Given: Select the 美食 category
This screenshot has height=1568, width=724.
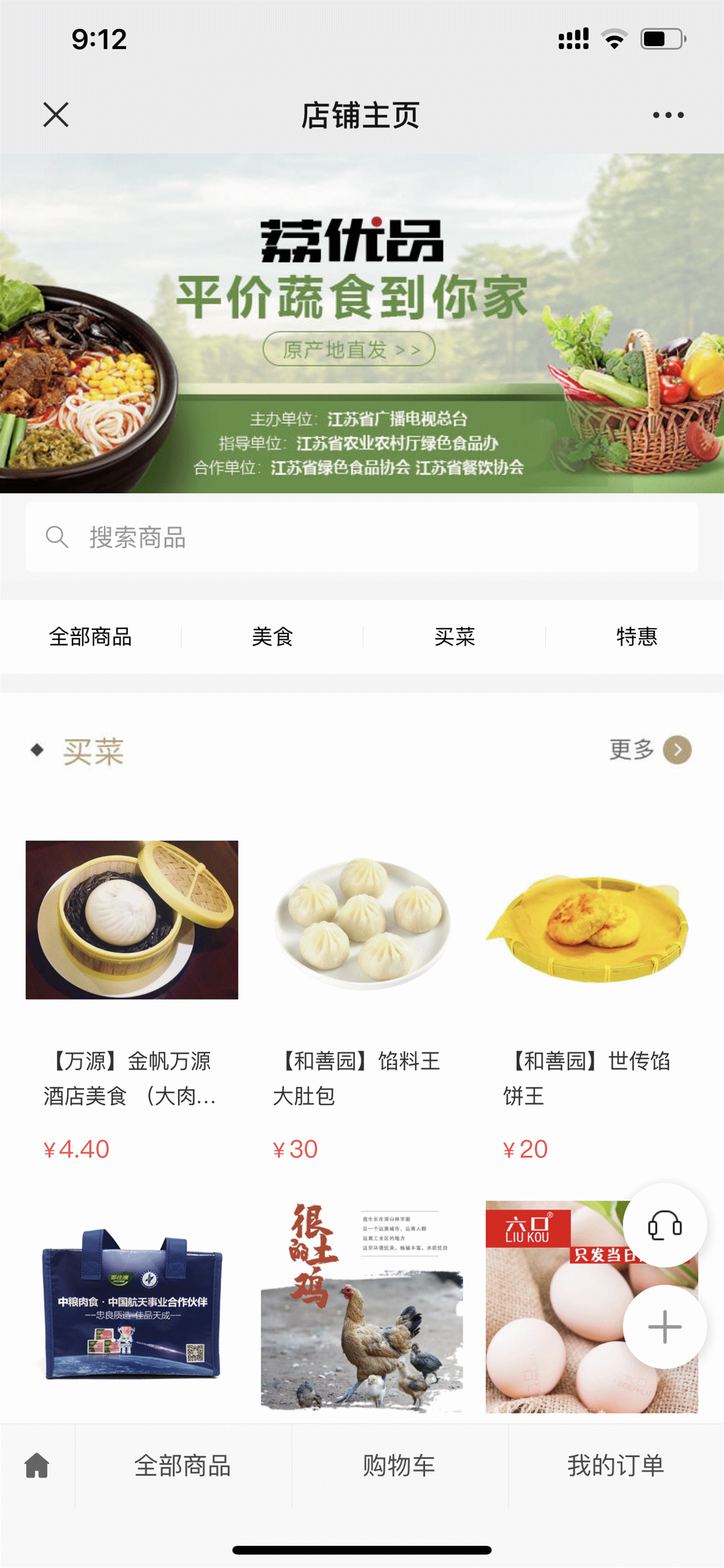Looking at the screenshot, I should click(x=272, y=636).
